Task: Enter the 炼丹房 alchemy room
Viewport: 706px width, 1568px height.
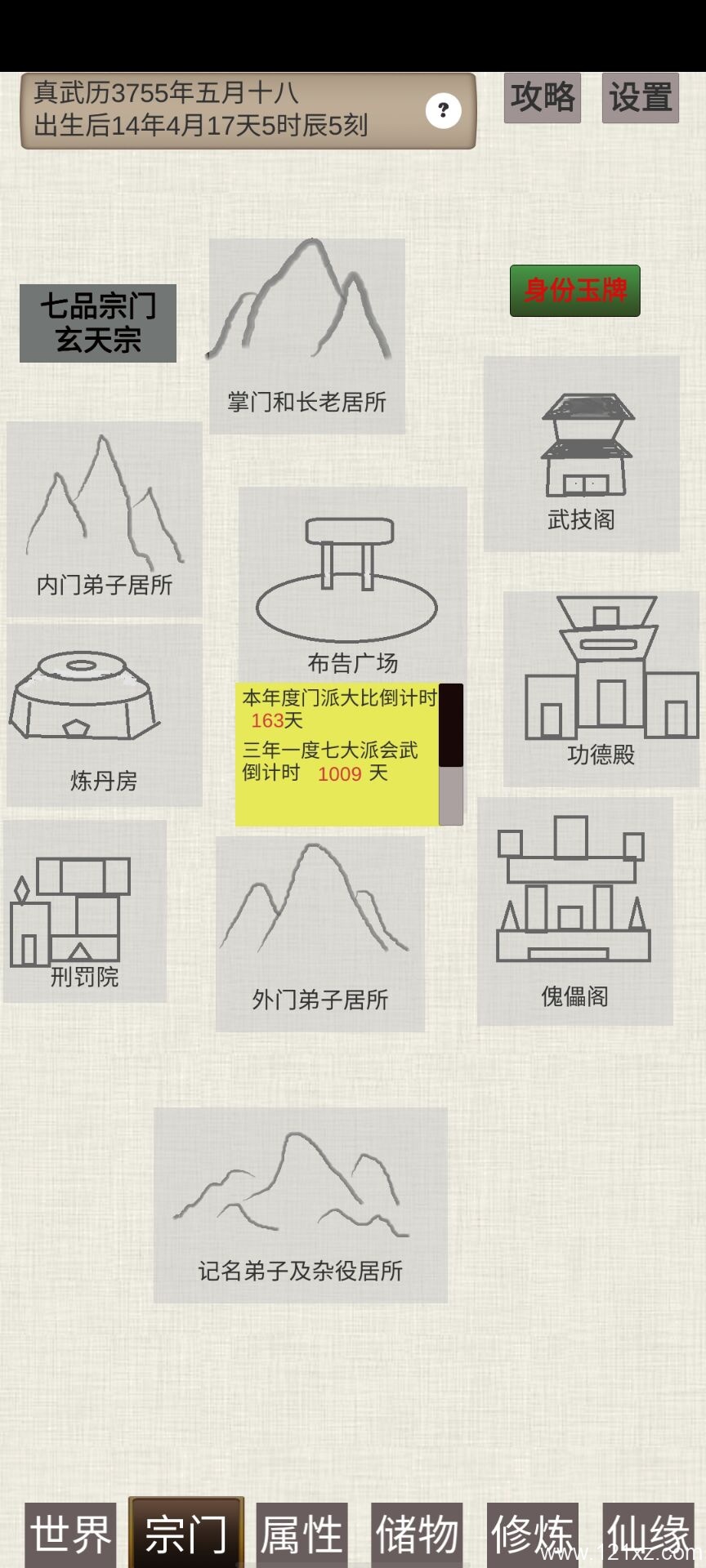Action: pyautogui.click(x=104, y=715)
